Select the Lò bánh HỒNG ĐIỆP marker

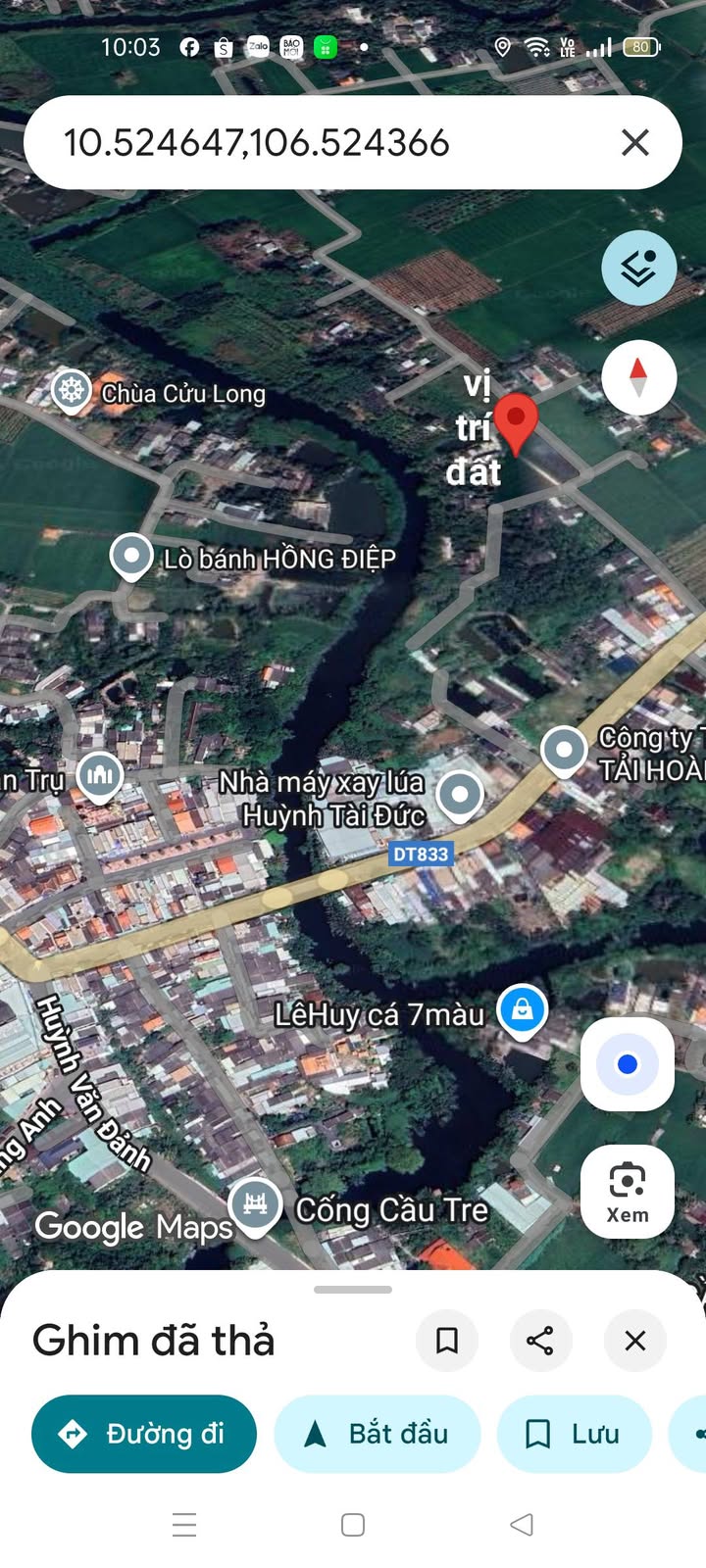point(131,557)
